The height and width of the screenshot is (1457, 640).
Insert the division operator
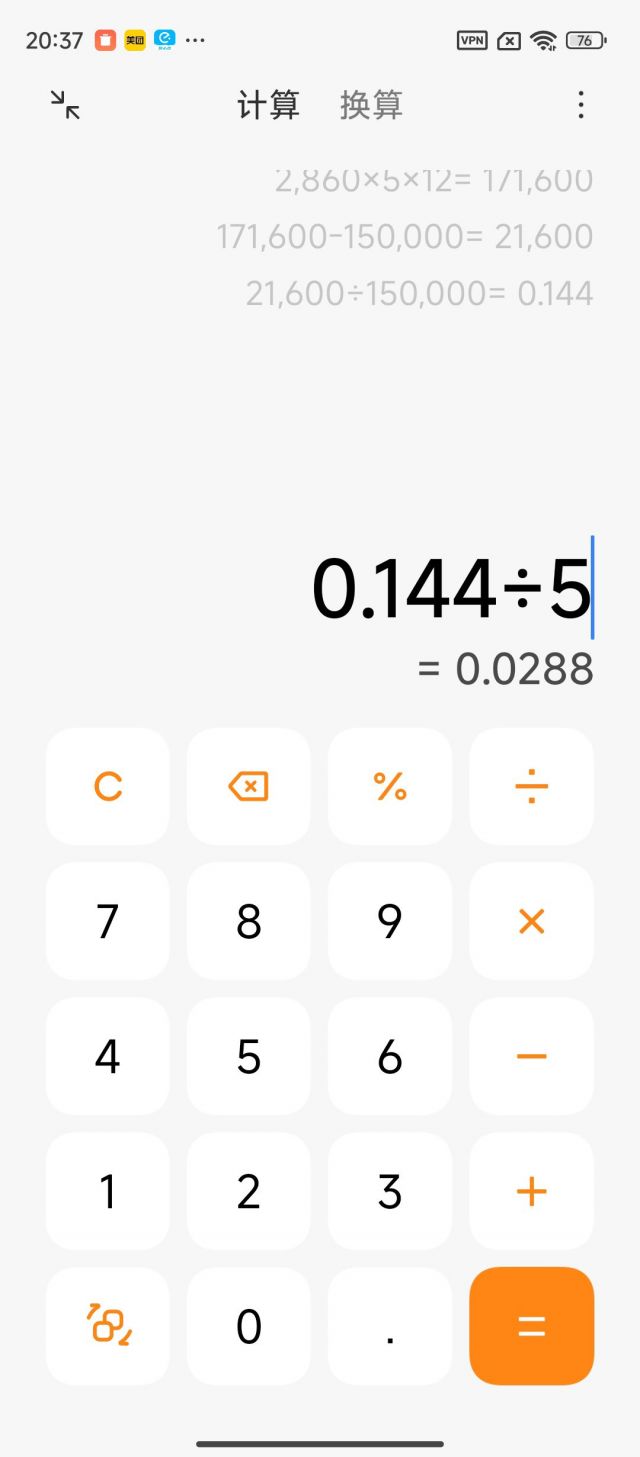point(531,787)
